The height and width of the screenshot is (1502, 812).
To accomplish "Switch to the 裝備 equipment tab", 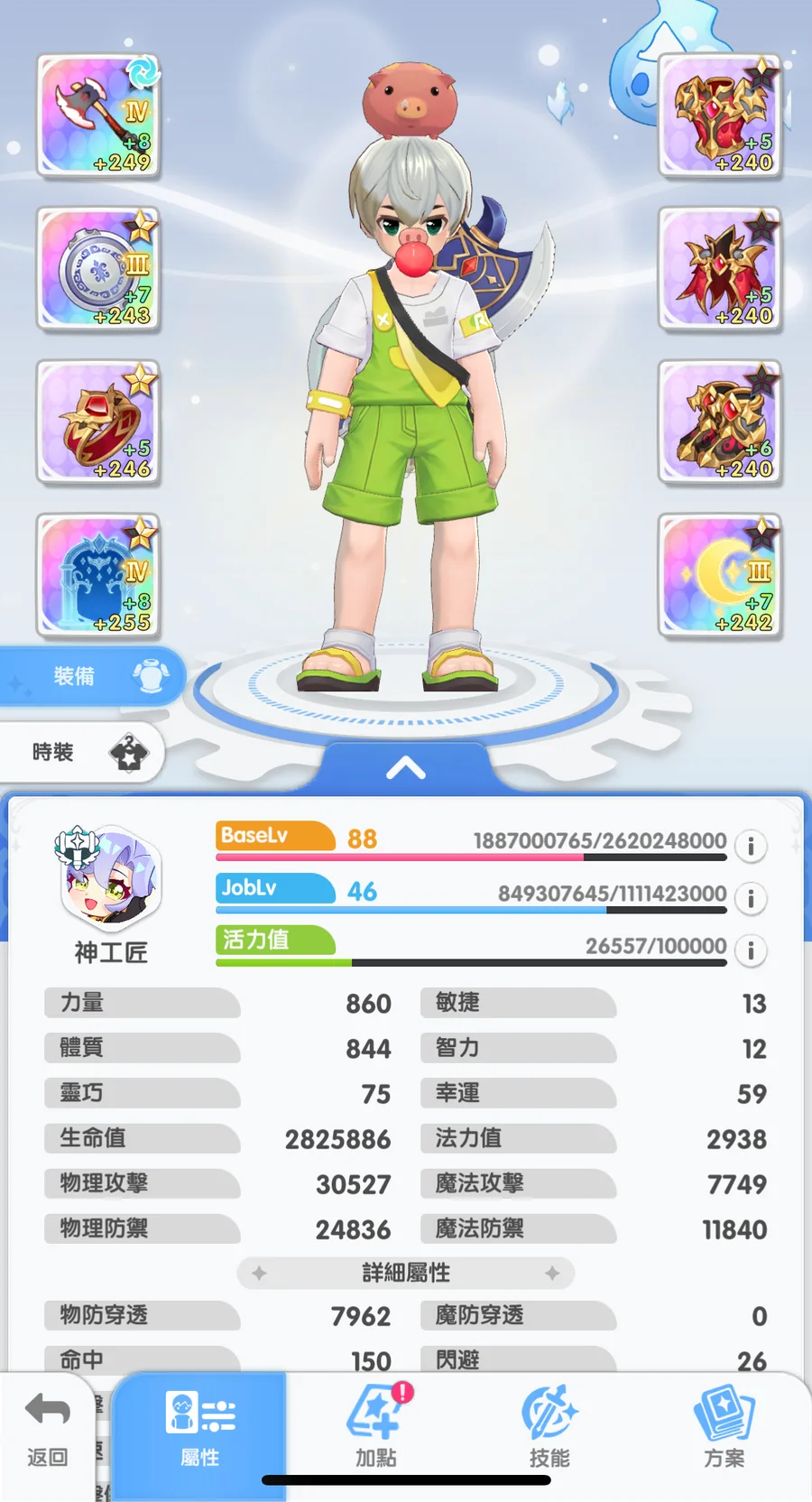I will (90, 676).
